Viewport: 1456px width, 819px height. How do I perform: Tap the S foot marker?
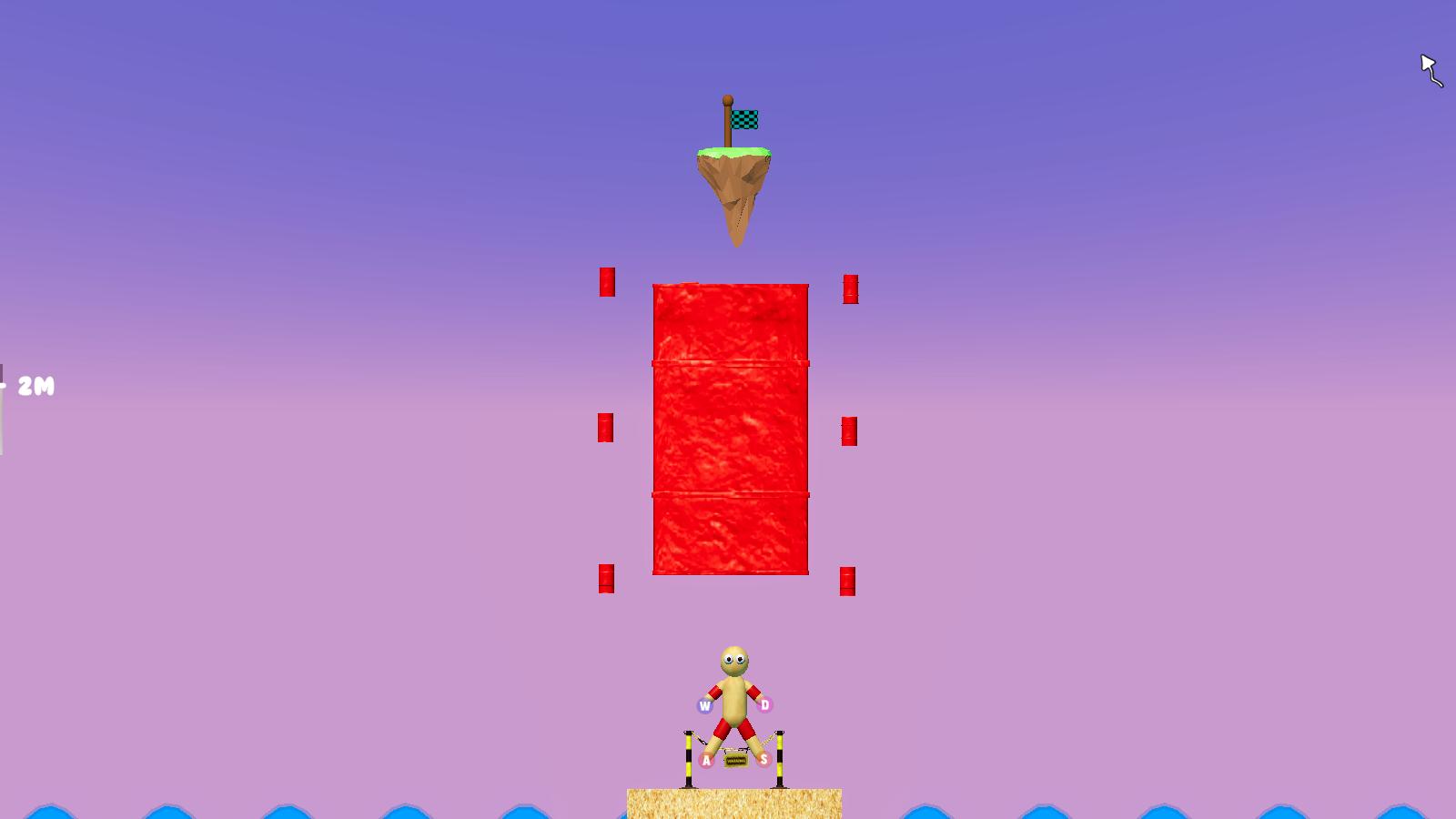coord(763,759)
